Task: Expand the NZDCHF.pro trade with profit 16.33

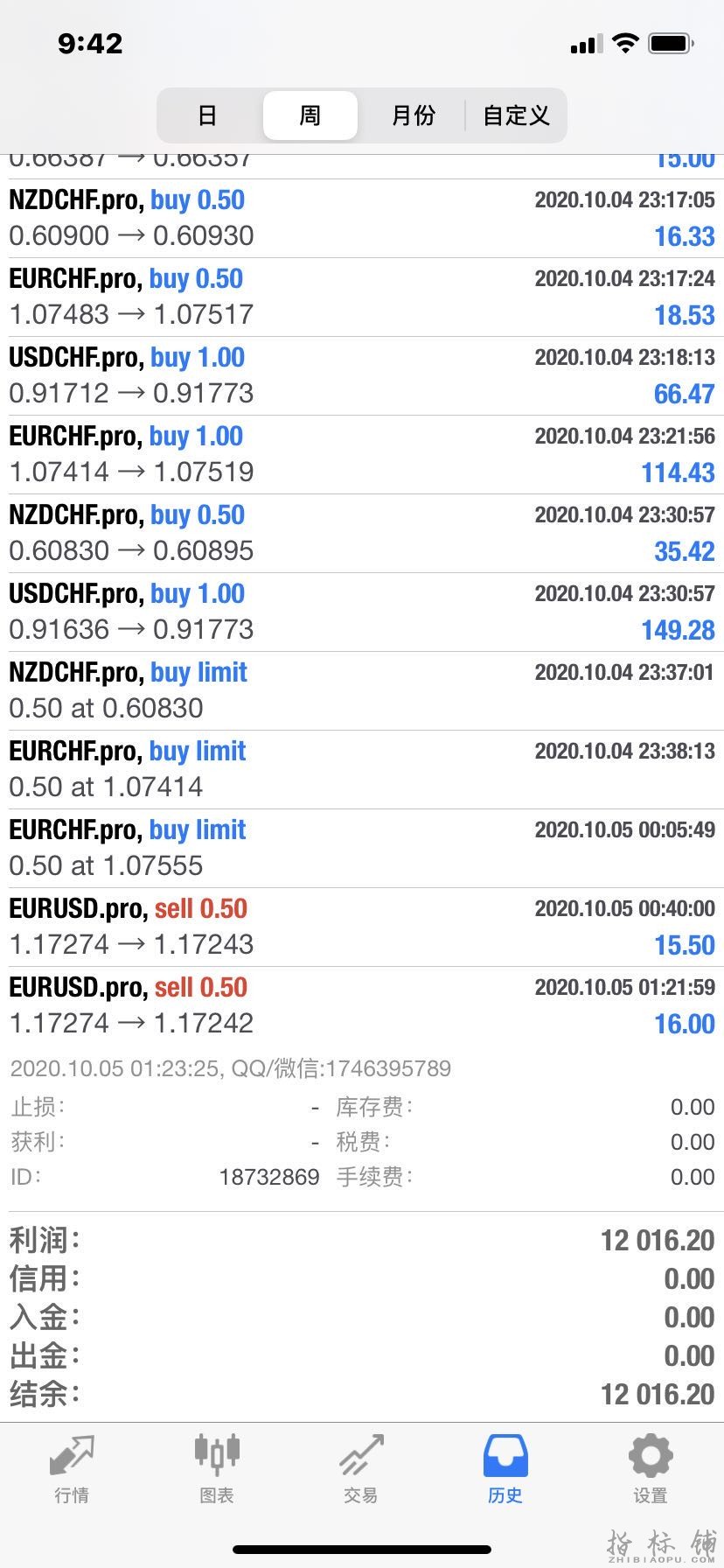Action: [362, 219]
